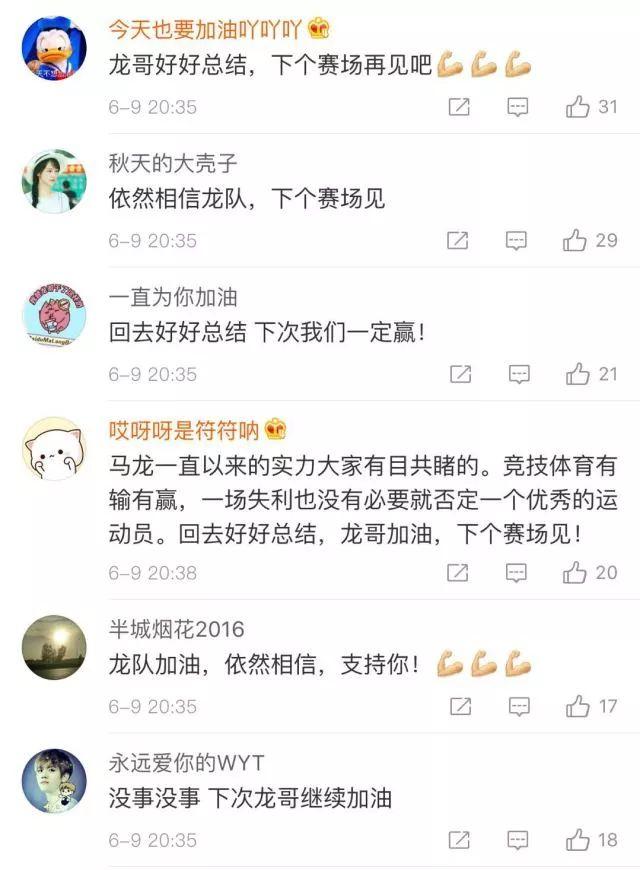Image resolution: width=640 pixels, height=870 pixels.
Task: Like the comment by 永远爱你的WYT
Action: (x=578, y=840)
